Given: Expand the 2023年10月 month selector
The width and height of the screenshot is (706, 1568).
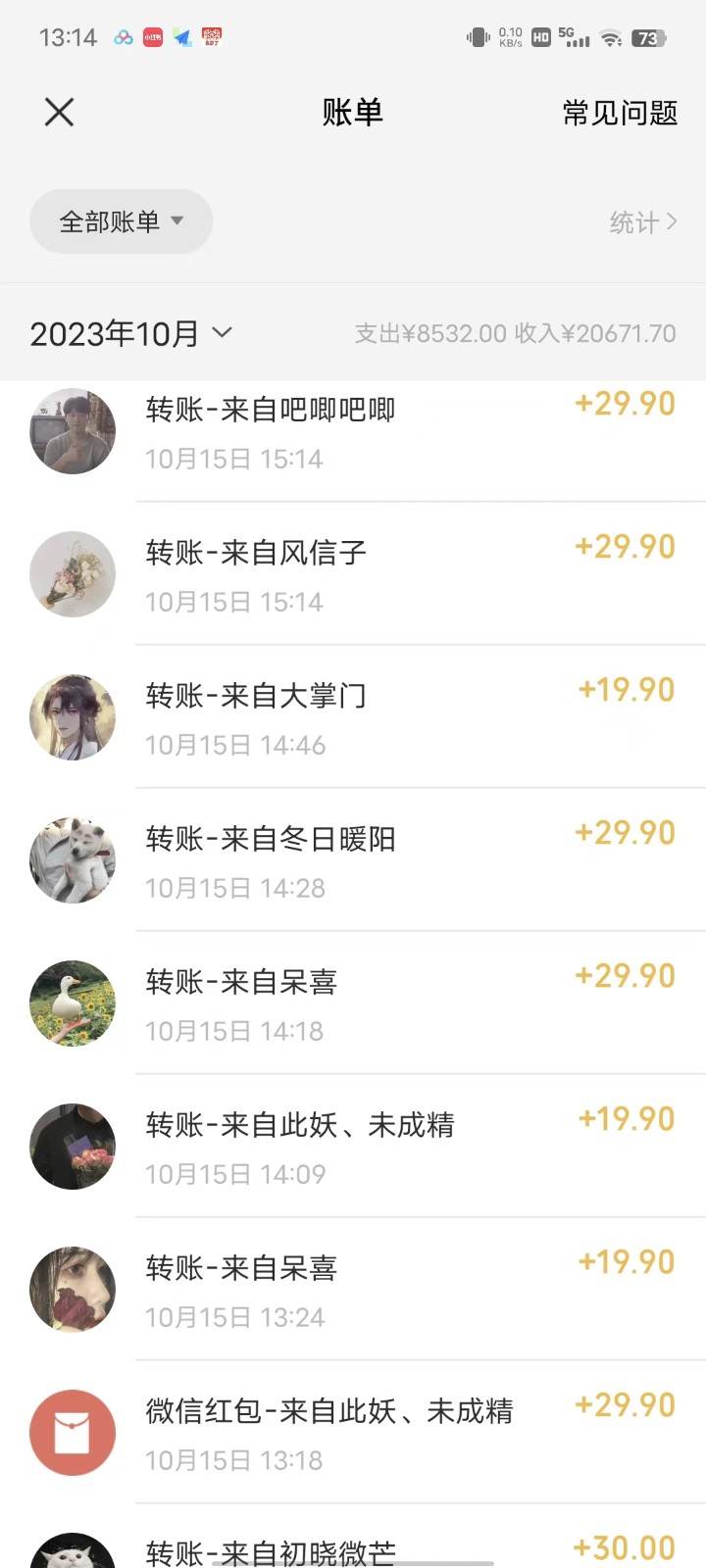Looking at the screenshot, I should tap(132, 333).
